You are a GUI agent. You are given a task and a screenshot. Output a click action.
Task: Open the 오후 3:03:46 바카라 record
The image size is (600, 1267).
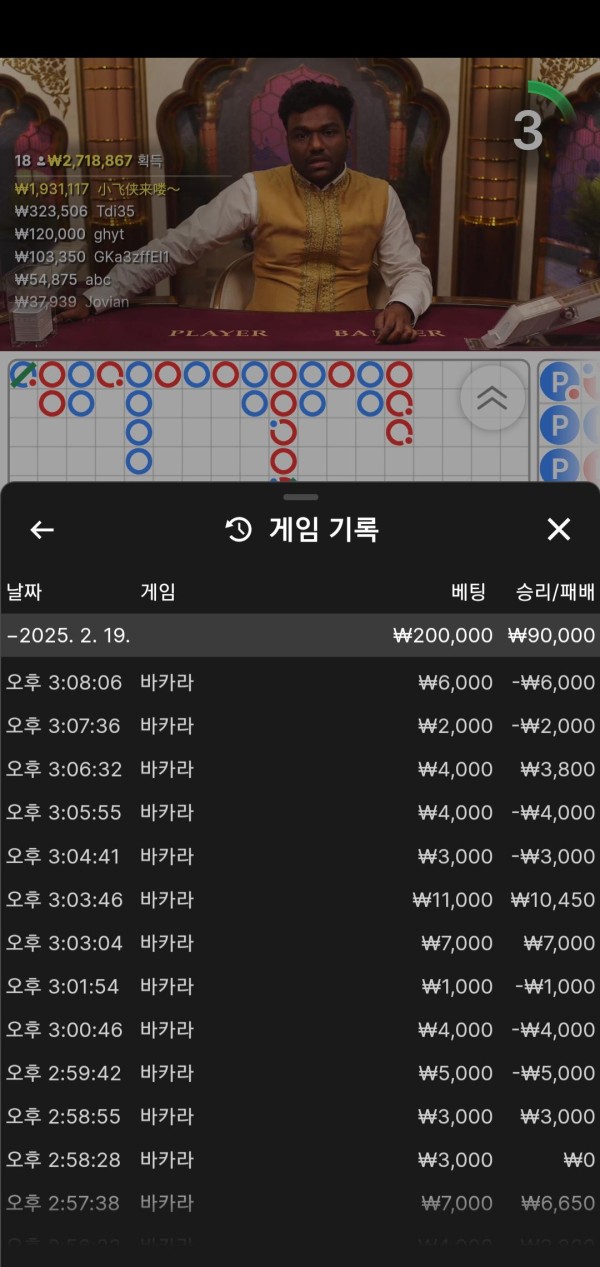click(300, 900)
